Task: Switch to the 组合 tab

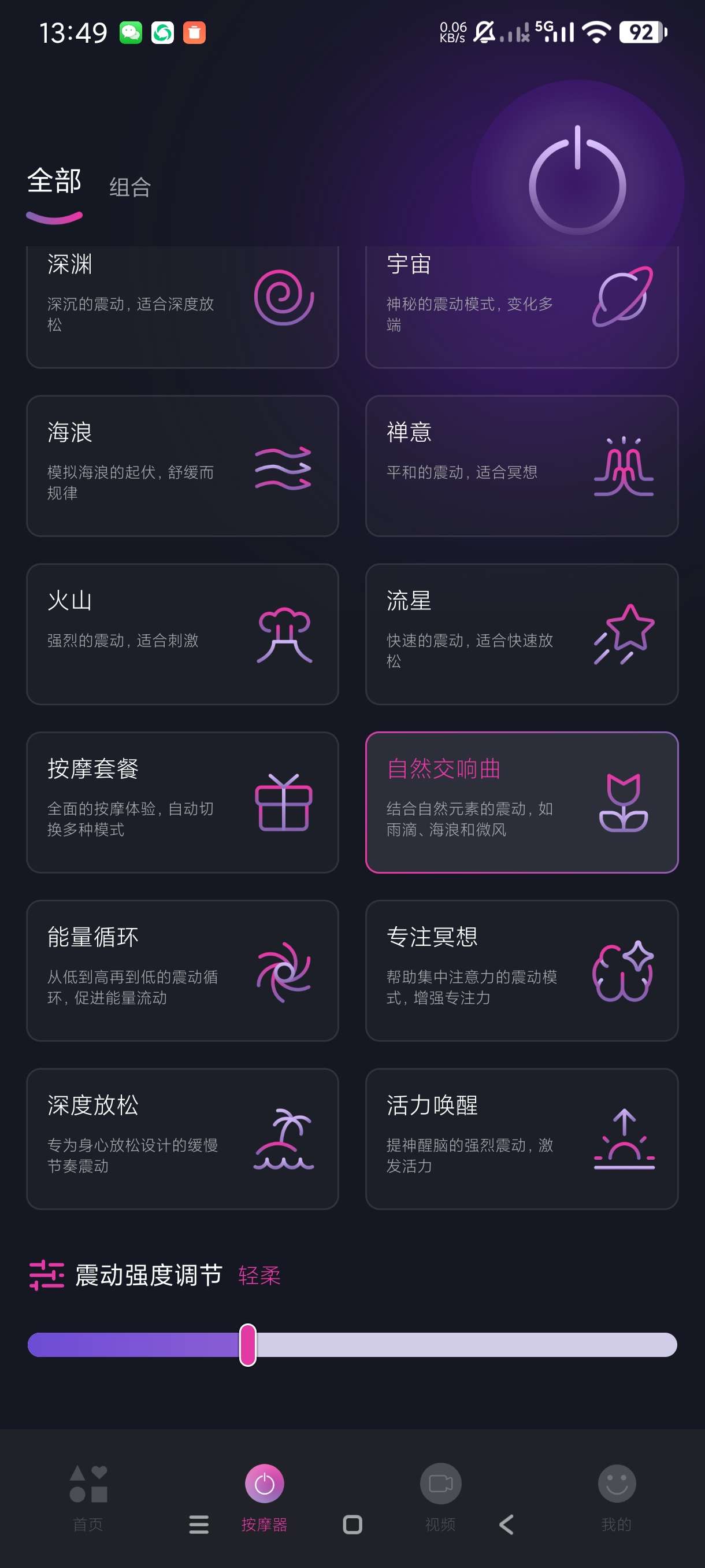Action: [130, 187]
